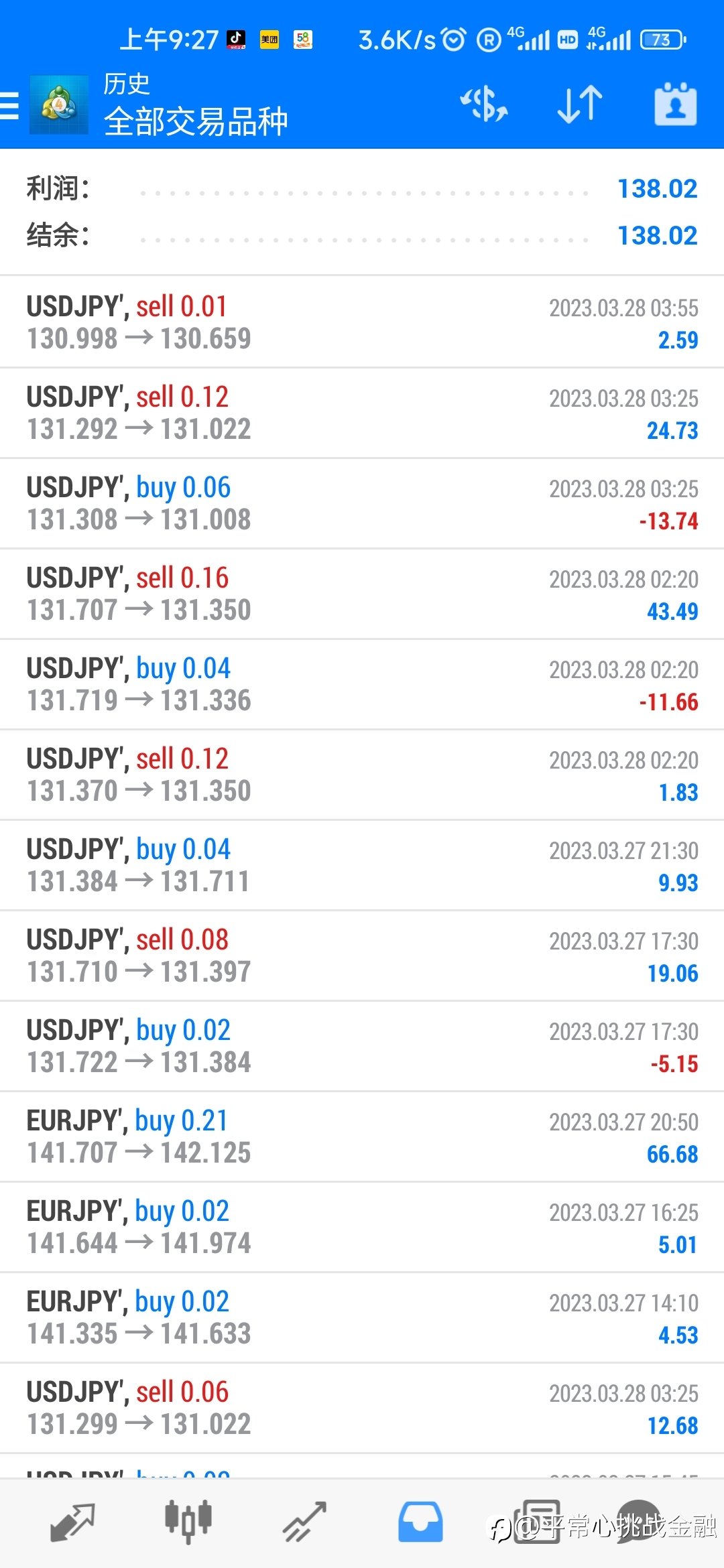Expand the USDJPY sell 0.06 trade with profit 12.68
The height and width of the screenshot is (1568, 724).
[362, 1408]
